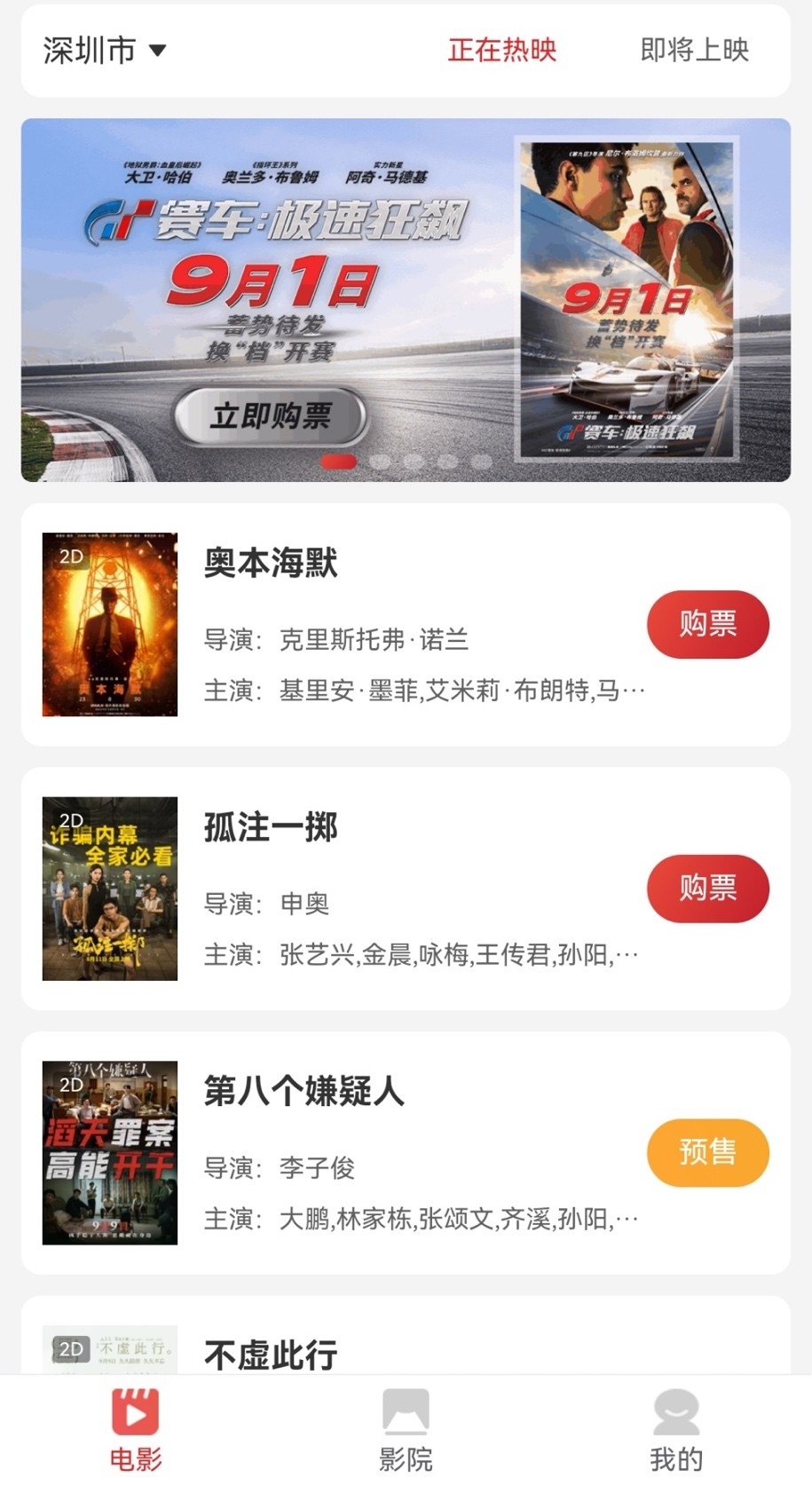
Task: Open the 第八个嫌疑人 movie card
Action: pos(406,1153)
